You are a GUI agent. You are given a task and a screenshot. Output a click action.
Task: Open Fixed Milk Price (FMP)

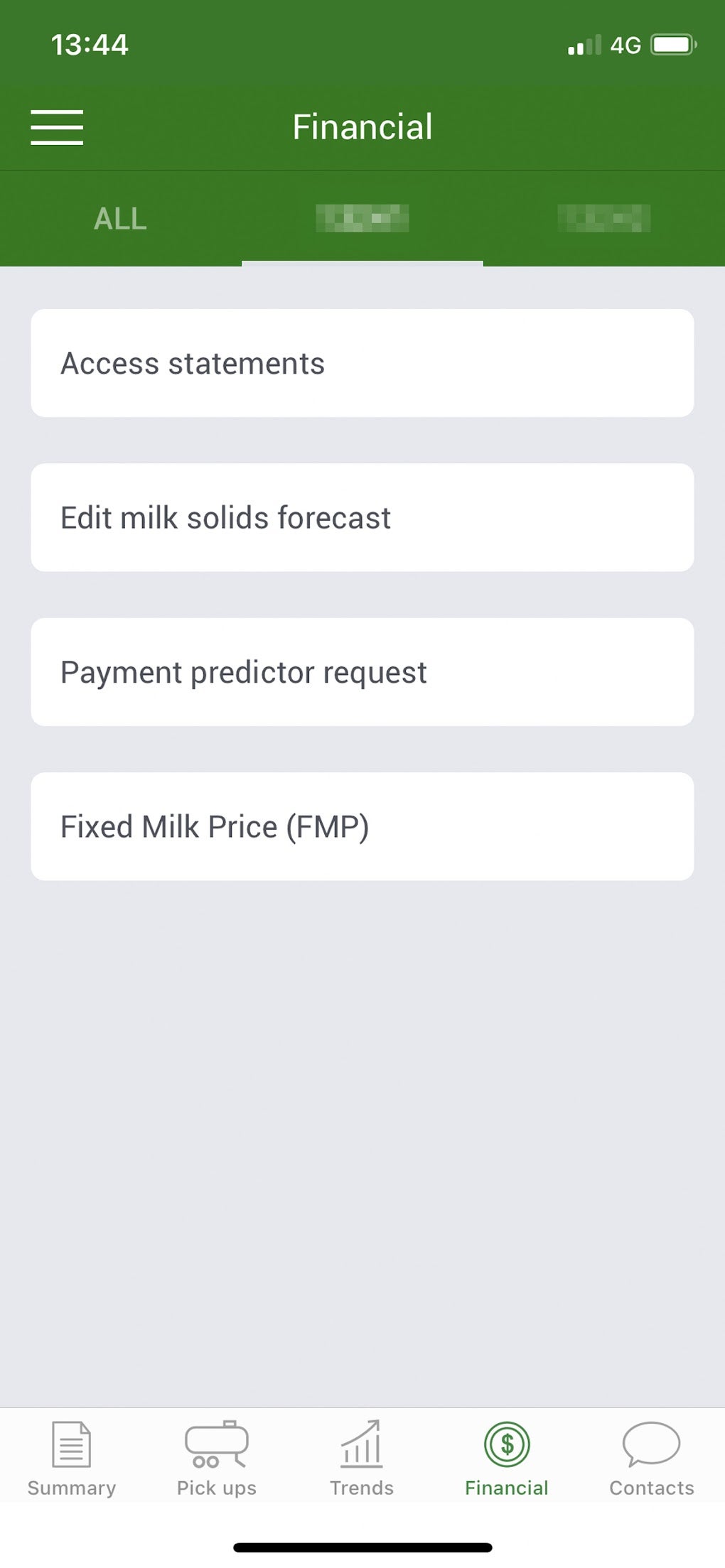[x=362, y=826]
